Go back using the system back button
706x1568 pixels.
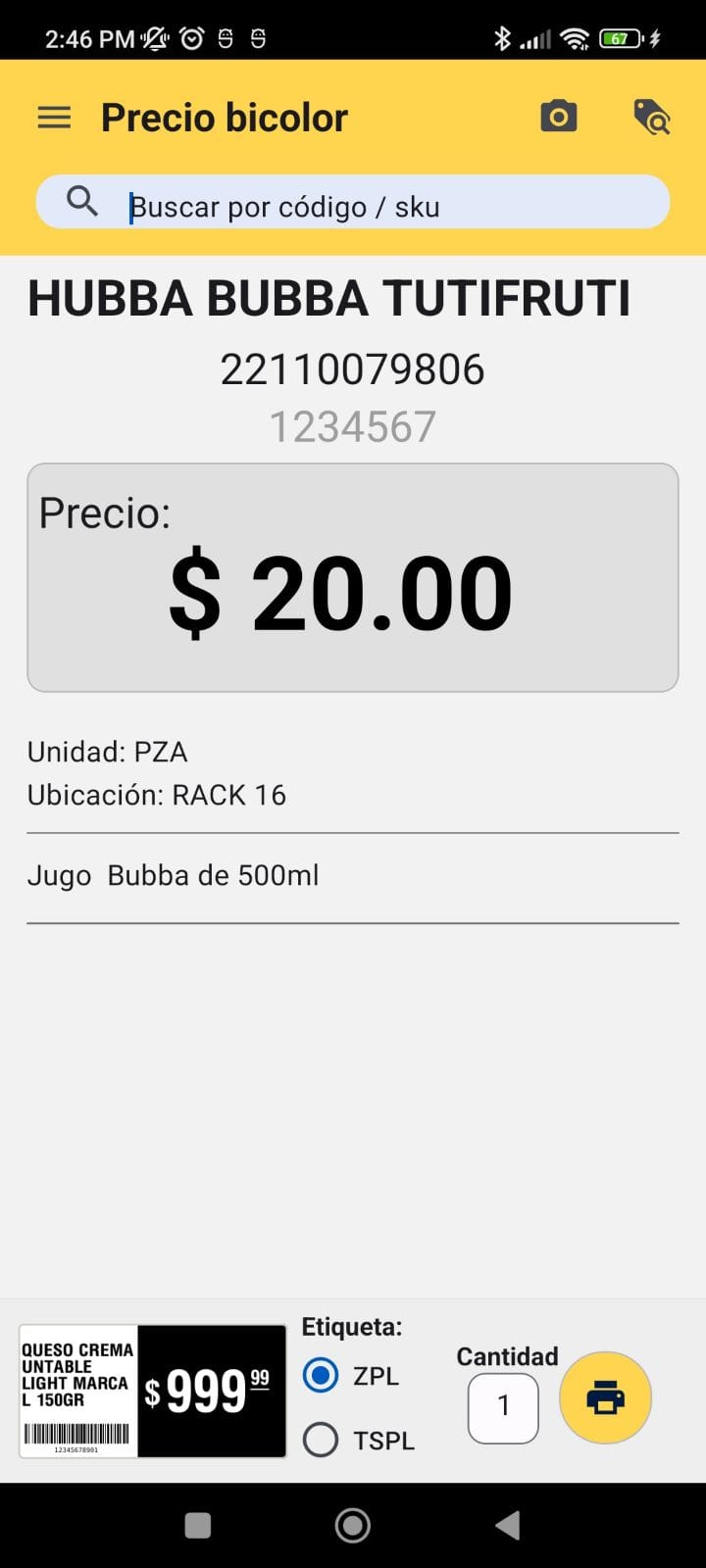(507, 1525)
